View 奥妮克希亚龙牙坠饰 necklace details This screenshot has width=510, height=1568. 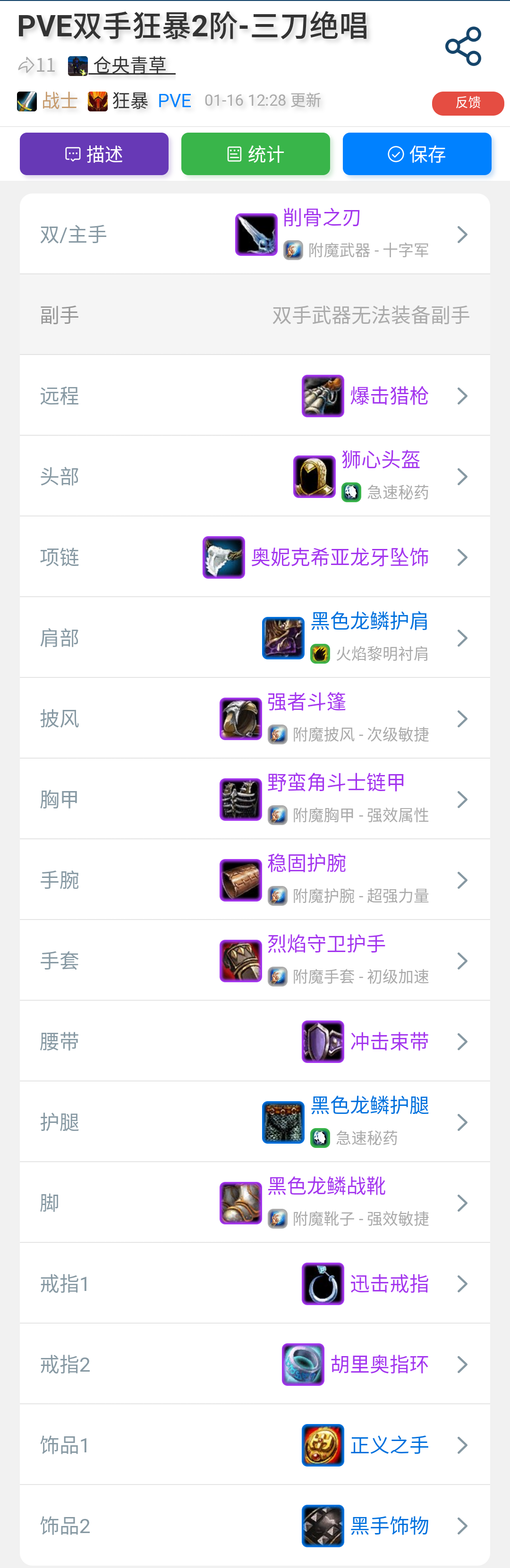[x=255, y=557]
